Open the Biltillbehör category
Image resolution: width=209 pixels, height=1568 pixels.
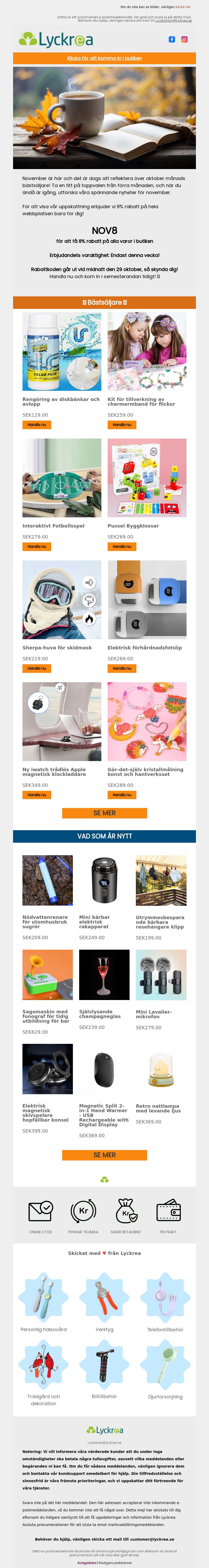[x=104, y=1364]
